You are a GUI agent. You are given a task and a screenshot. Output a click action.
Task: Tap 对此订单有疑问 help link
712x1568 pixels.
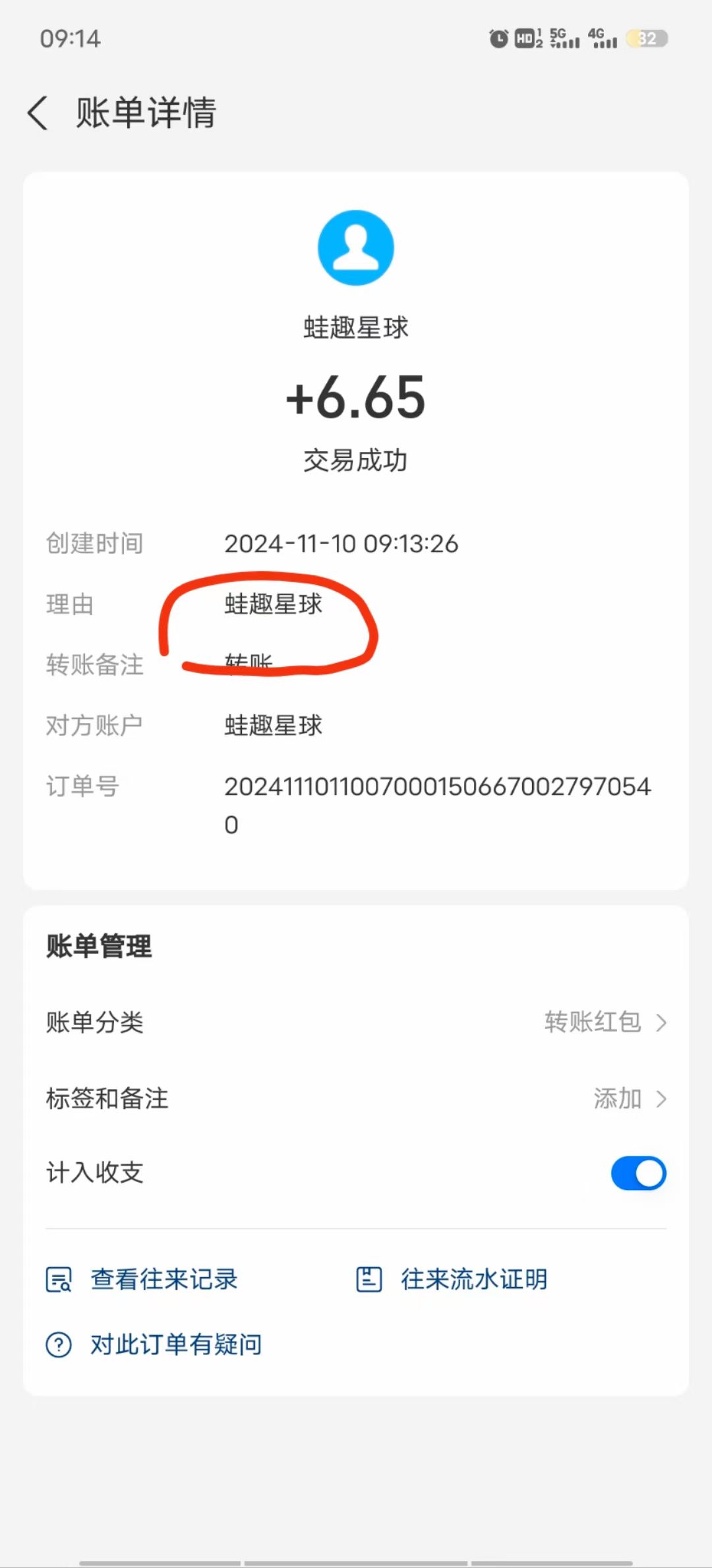pos(154,1344)
